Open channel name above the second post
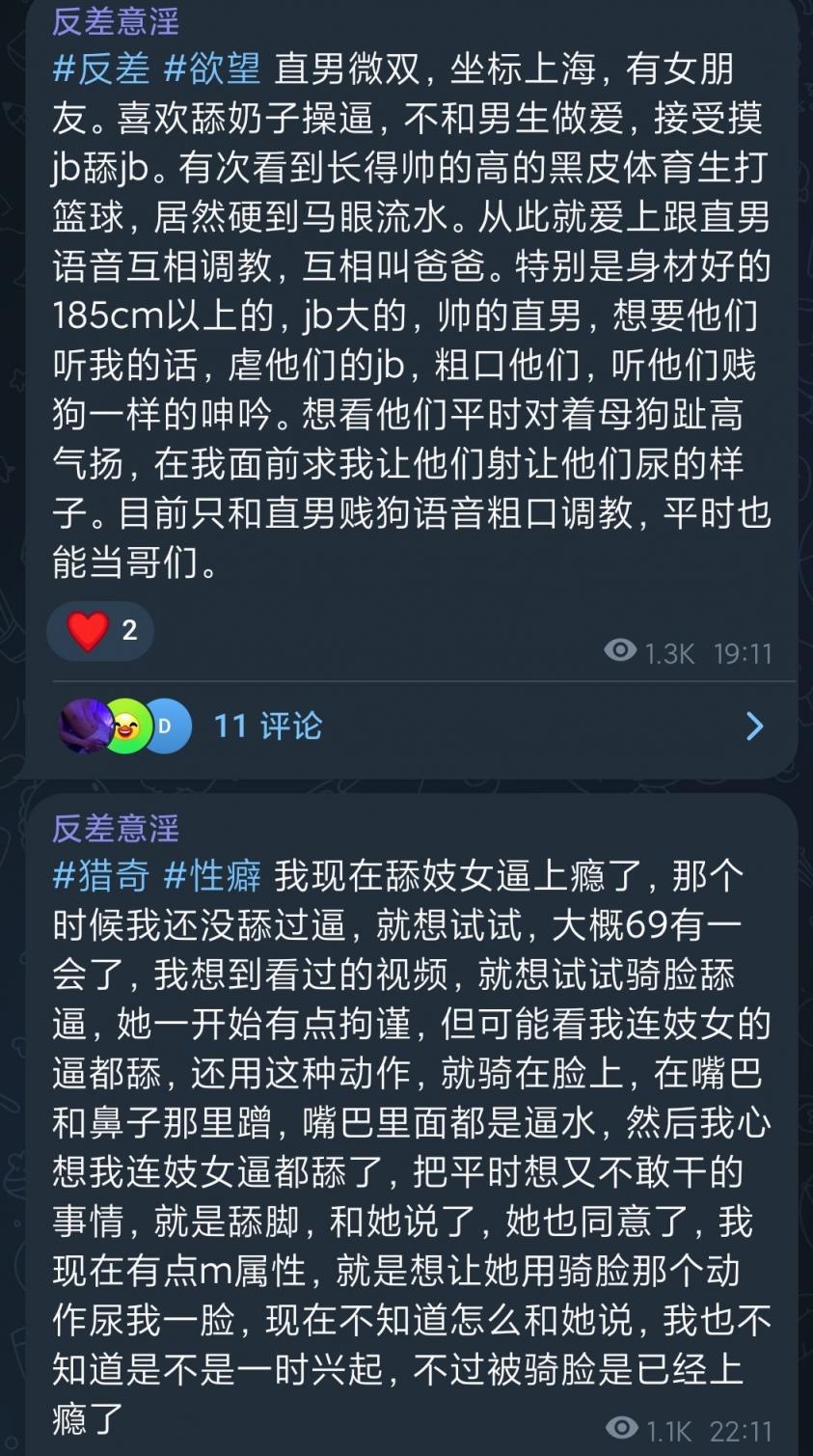The width and height of the screenshot is (813, 1456). [116, 827]
